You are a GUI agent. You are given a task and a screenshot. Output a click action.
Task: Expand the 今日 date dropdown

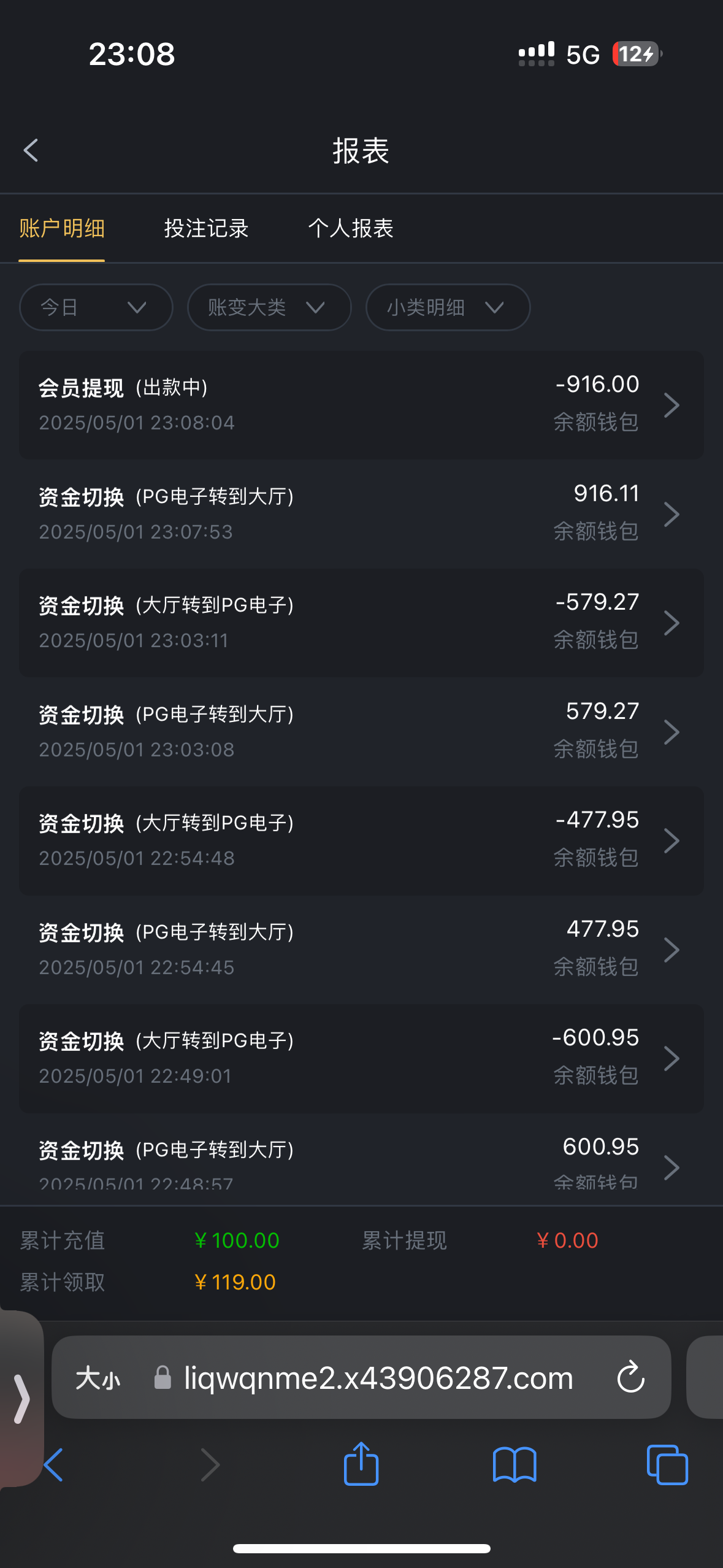coord(96,307)
